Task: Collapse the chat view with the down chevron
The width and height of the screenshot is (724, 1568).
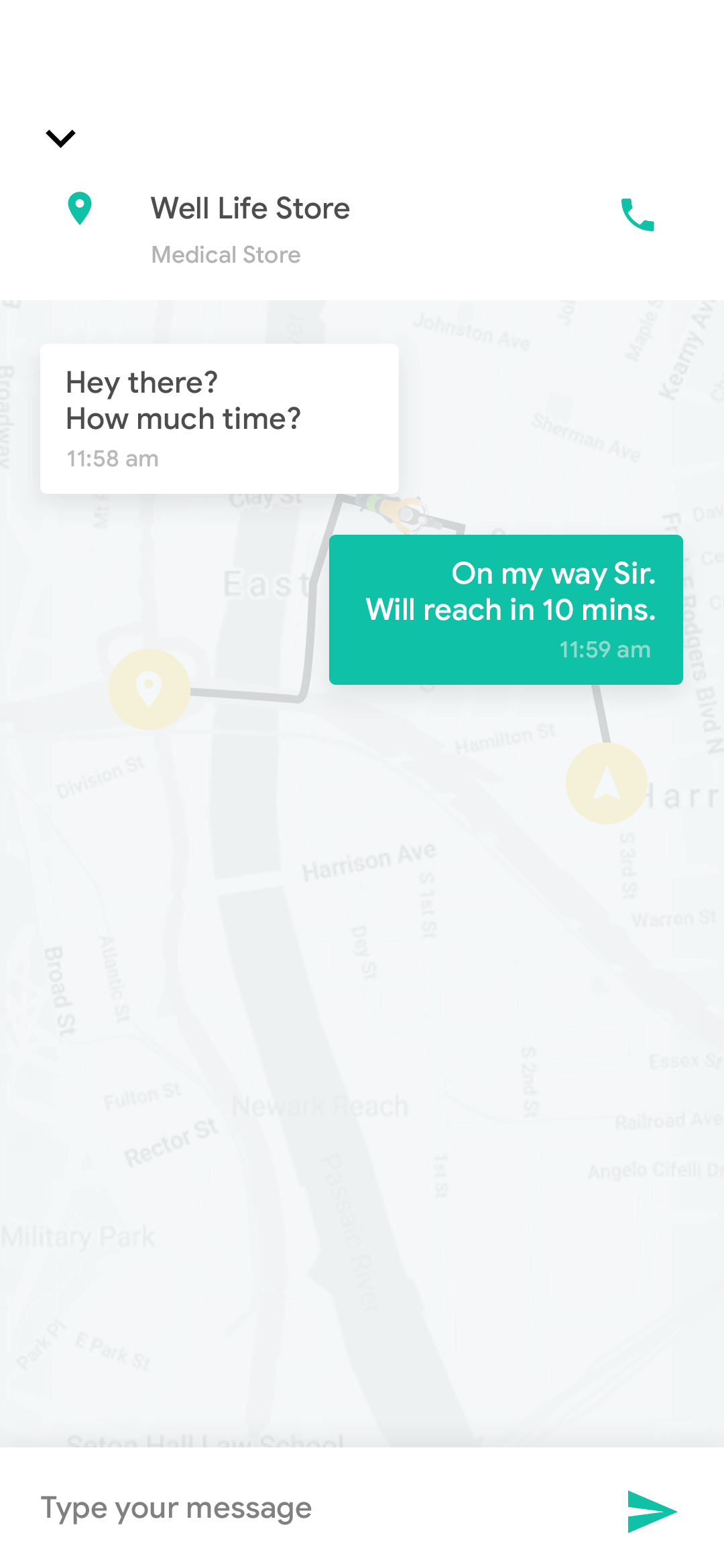Action: 60,137
